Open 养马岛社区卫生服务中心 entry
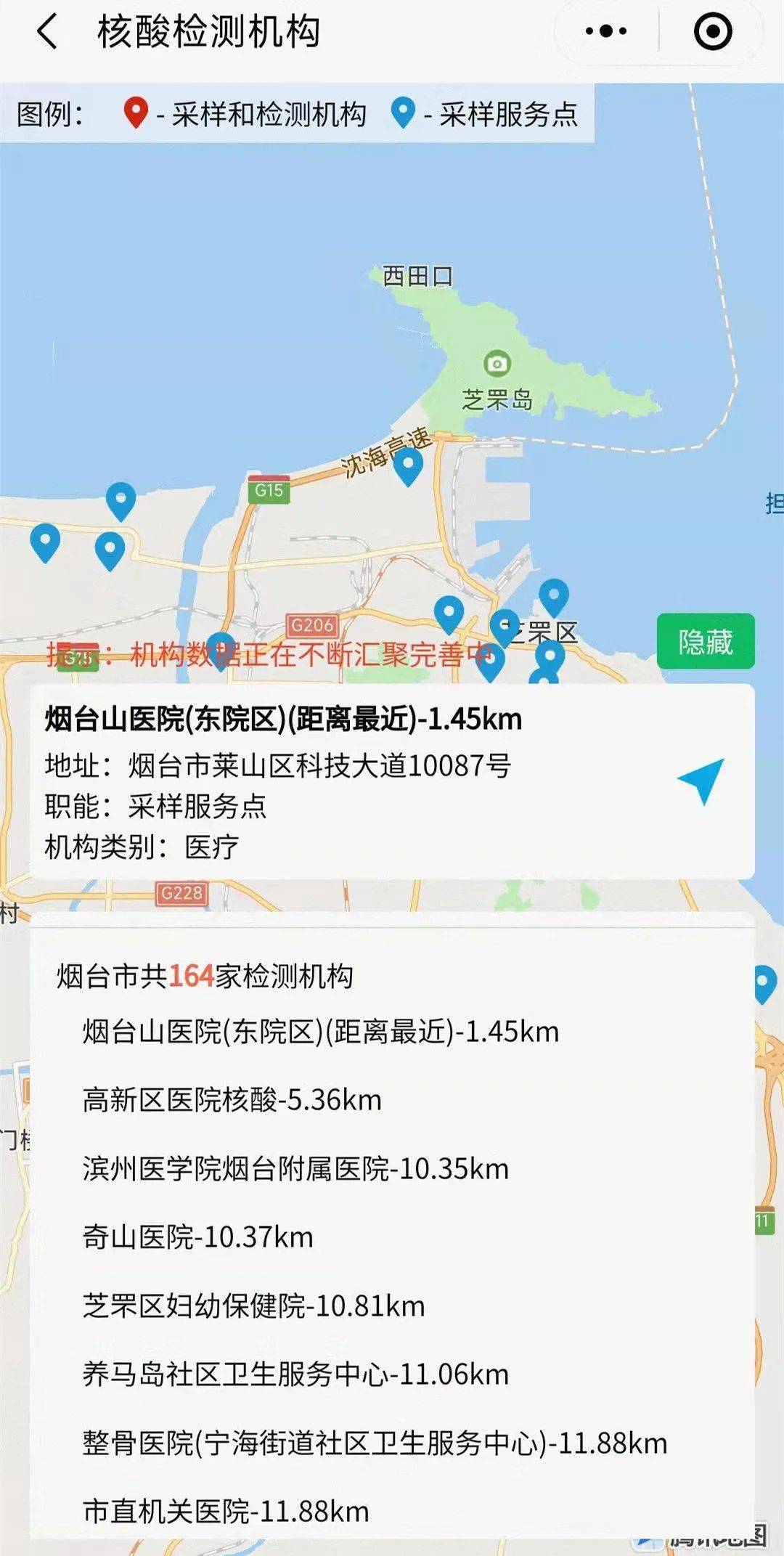The width and height of the screenshot is (784, 1556). click(295, 1374)
